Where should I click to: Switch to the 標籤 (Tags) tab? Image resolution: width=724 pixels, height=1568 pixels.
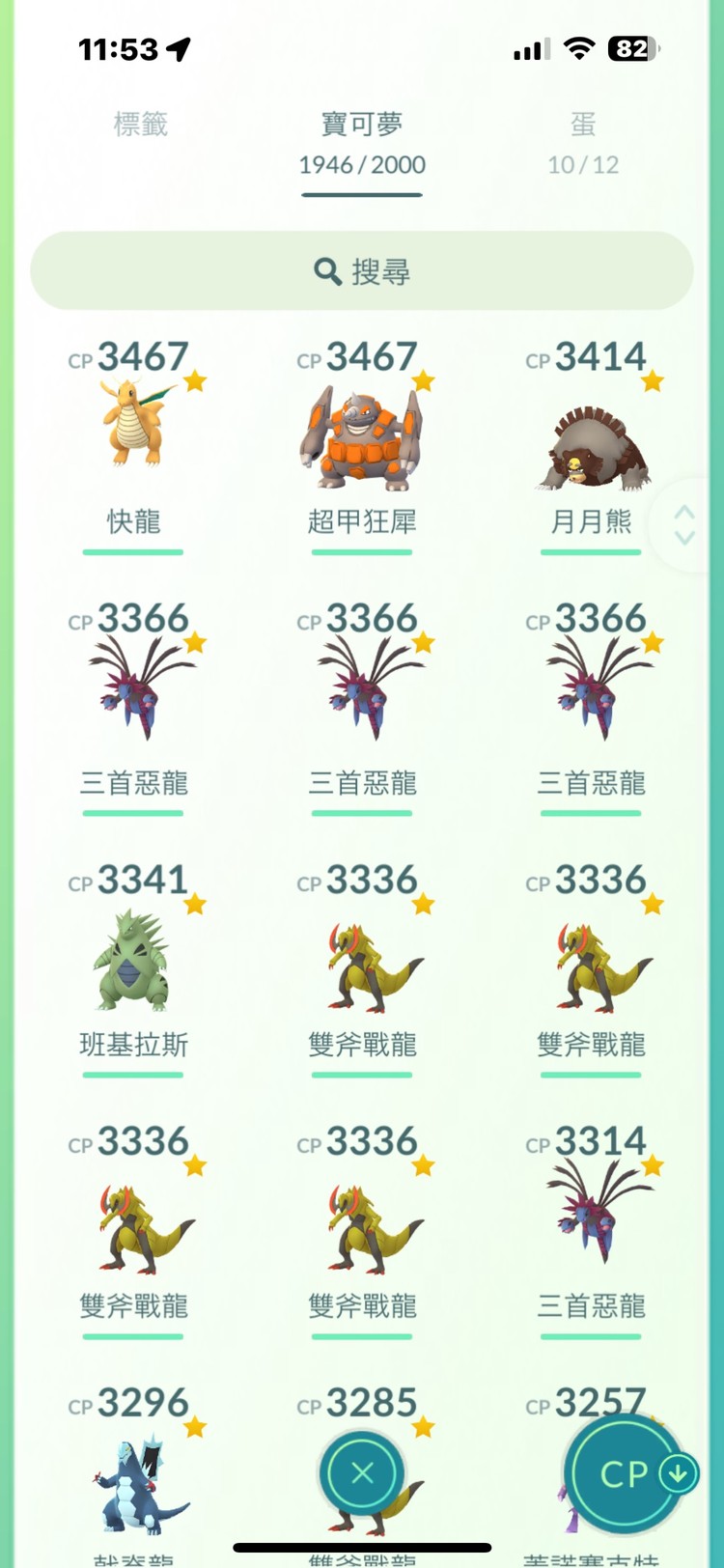tap(141, 125)
